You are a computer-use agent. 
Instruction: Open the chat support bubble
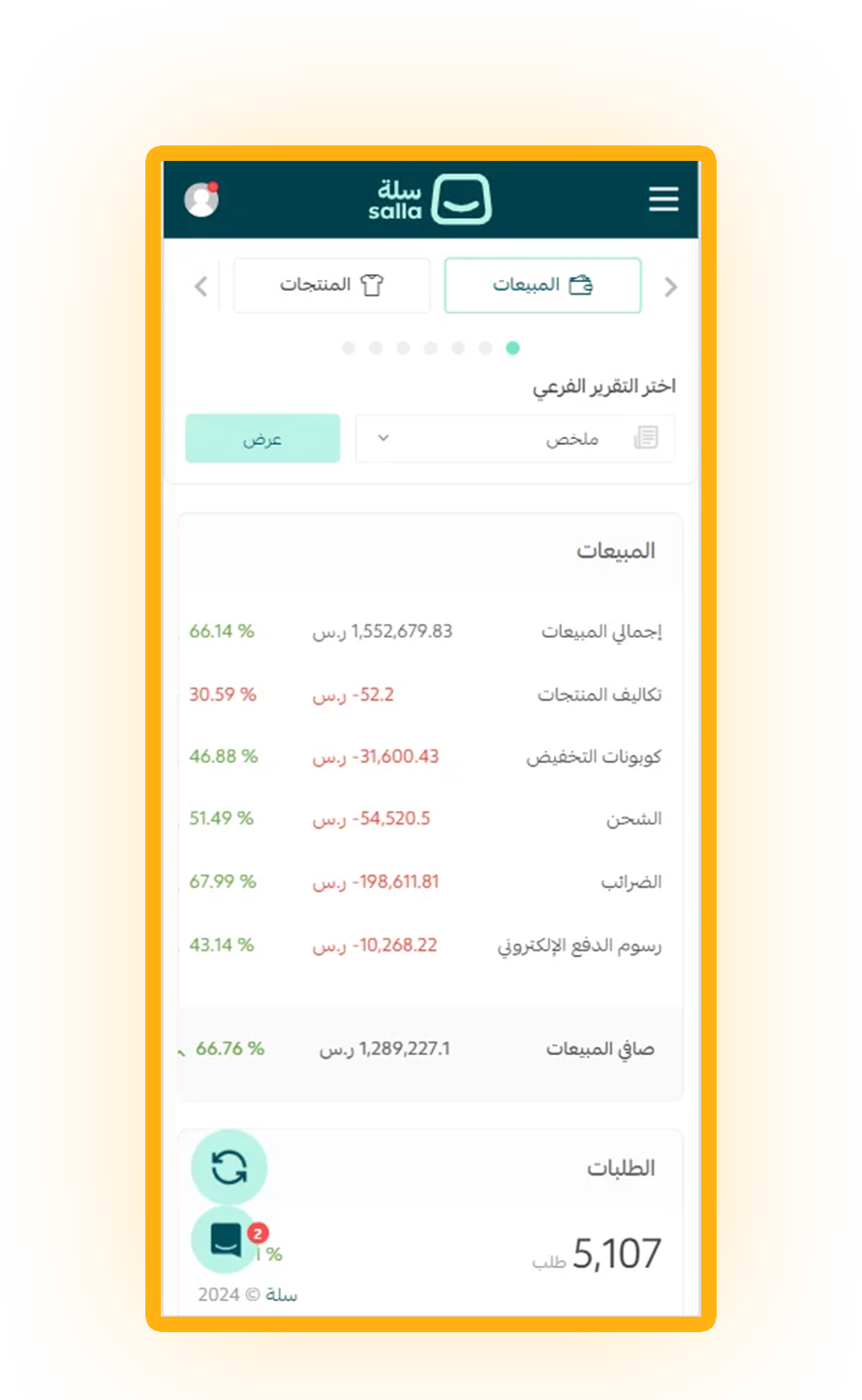pos(226,1239)
